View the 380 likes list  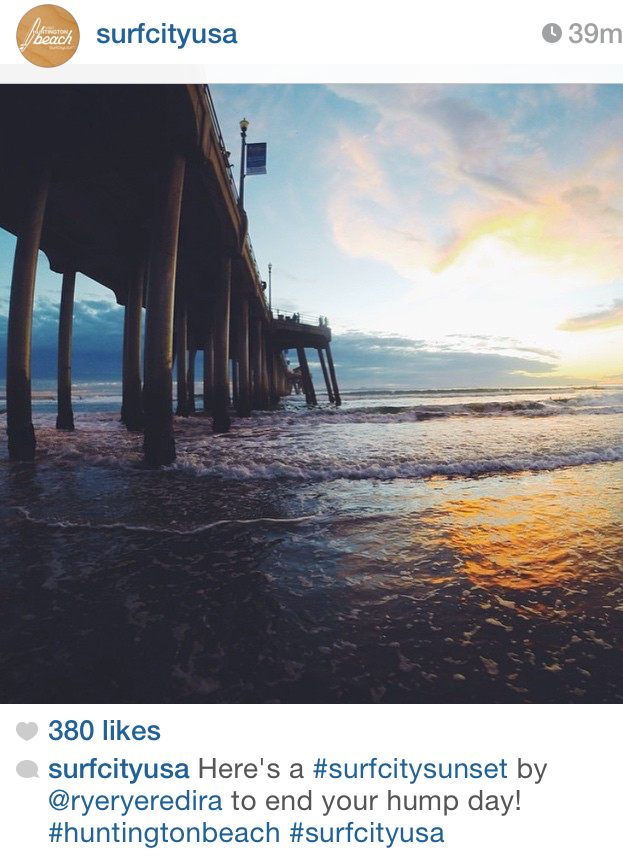coord(104,730)
